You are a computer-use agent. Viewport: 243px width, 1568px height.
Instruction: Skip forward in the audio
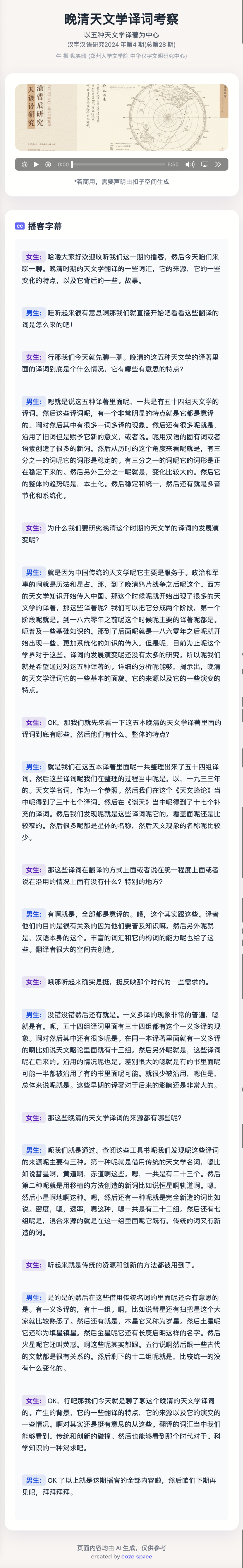point(48,164)
